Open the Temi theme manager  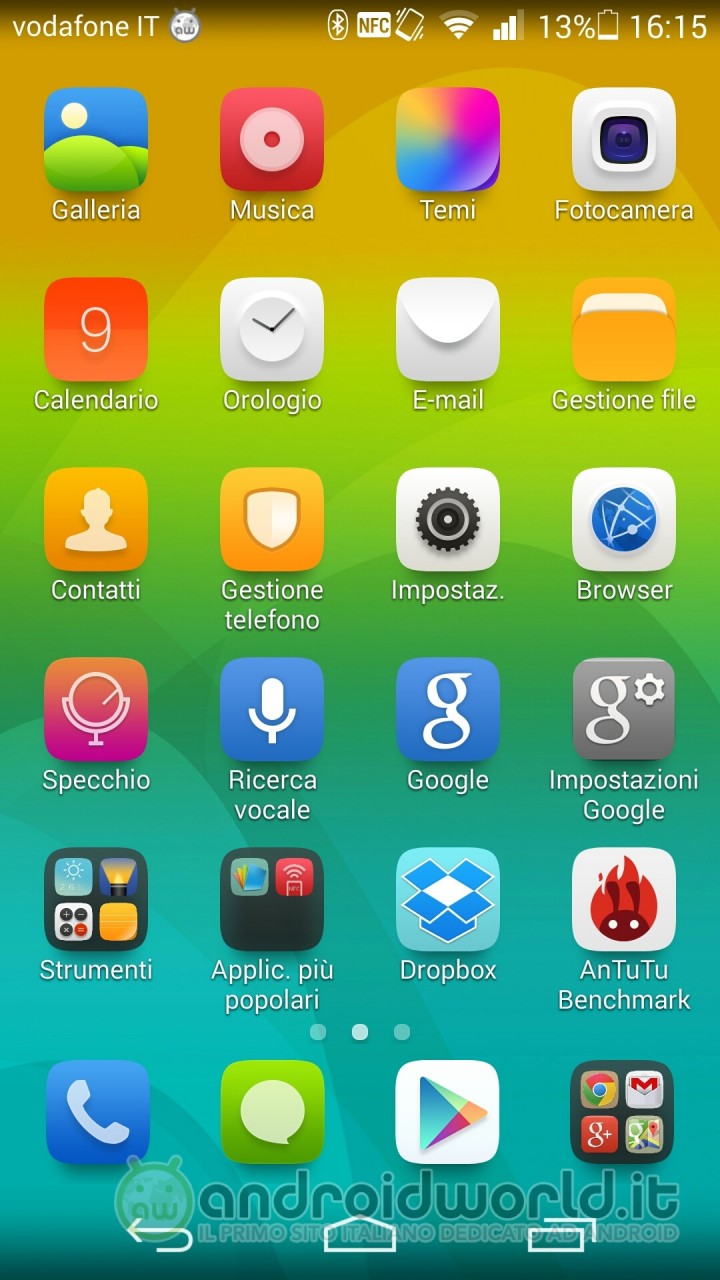[x=447, y=140]
